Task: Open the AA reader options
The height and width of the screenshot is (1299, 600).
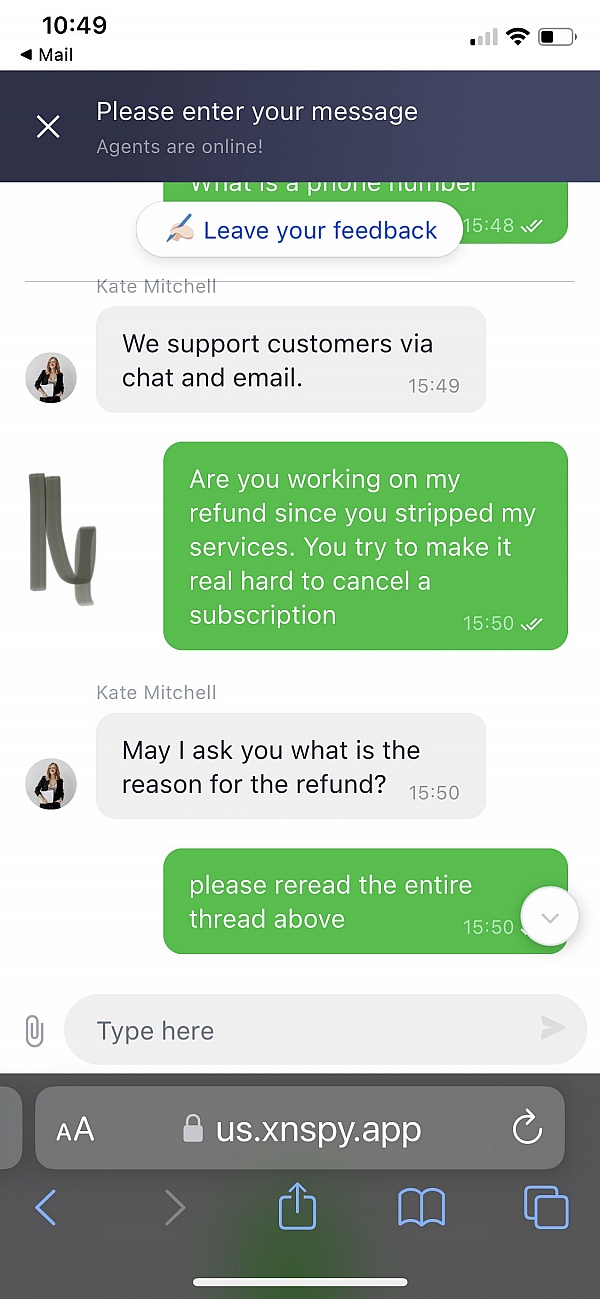Action: [75, 1130]
